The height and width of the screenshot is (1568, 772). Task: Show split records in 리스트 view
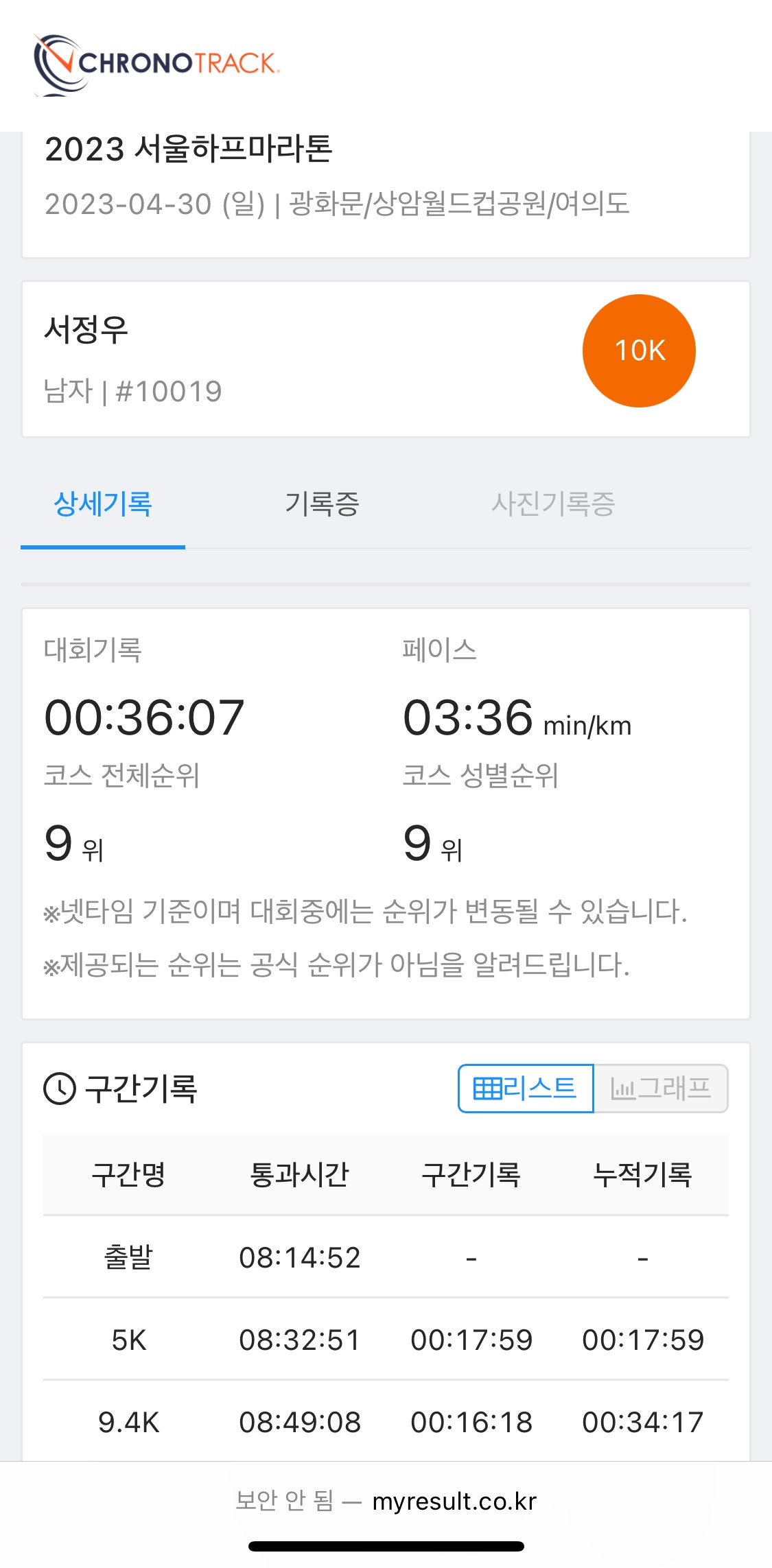coord(526,1088)
